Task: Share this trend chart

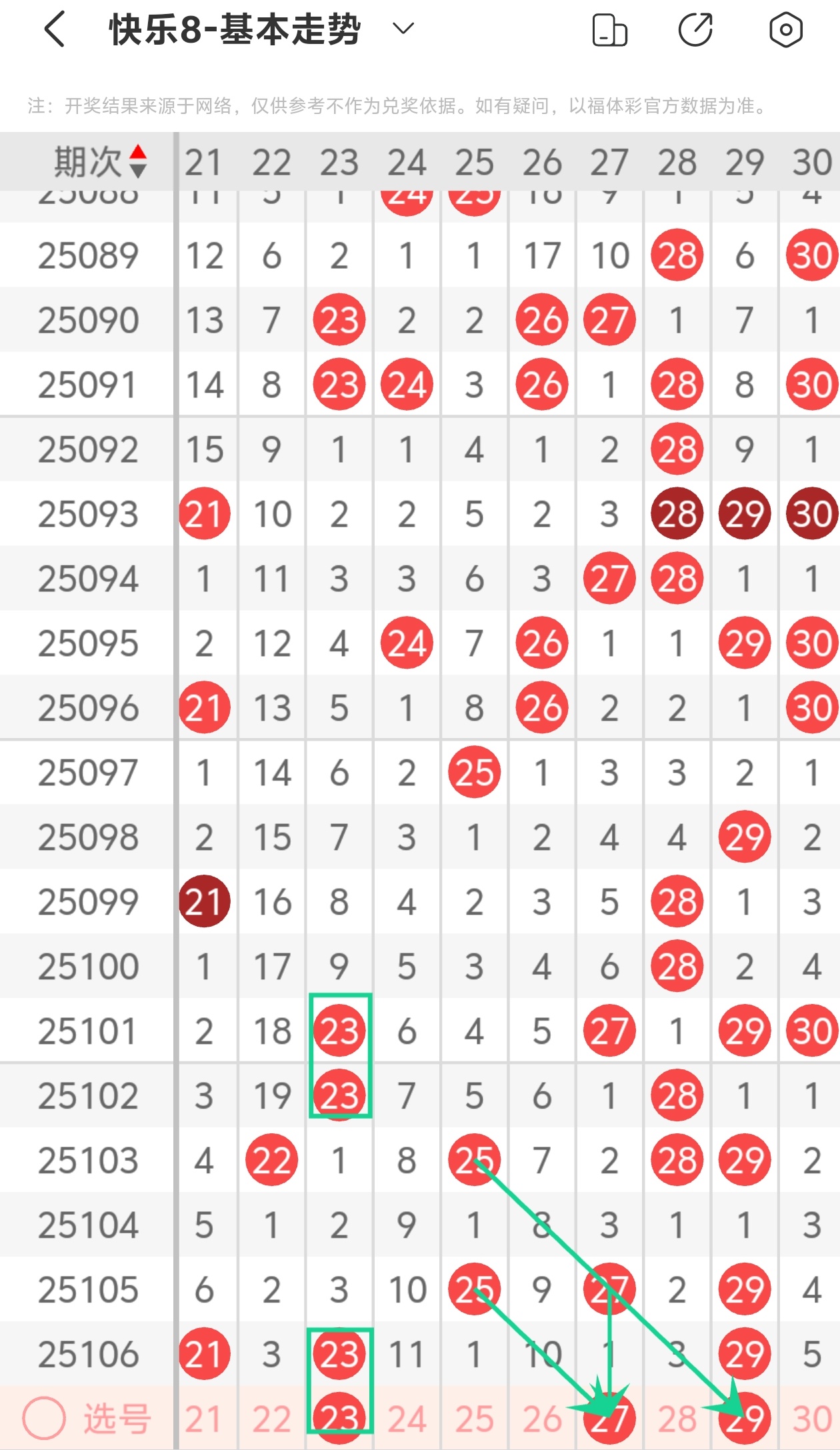Action: tap(695, 30)
